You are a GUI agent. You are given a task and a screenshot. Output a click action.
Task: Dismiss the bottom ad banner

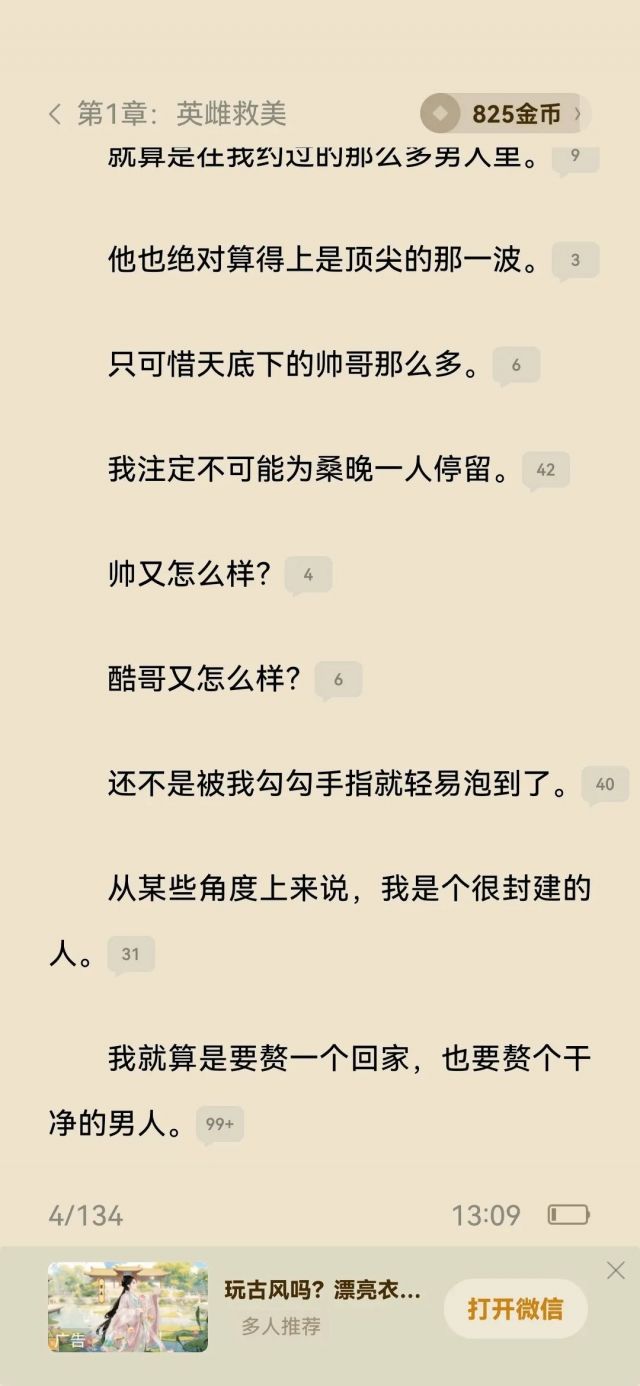615,1270
